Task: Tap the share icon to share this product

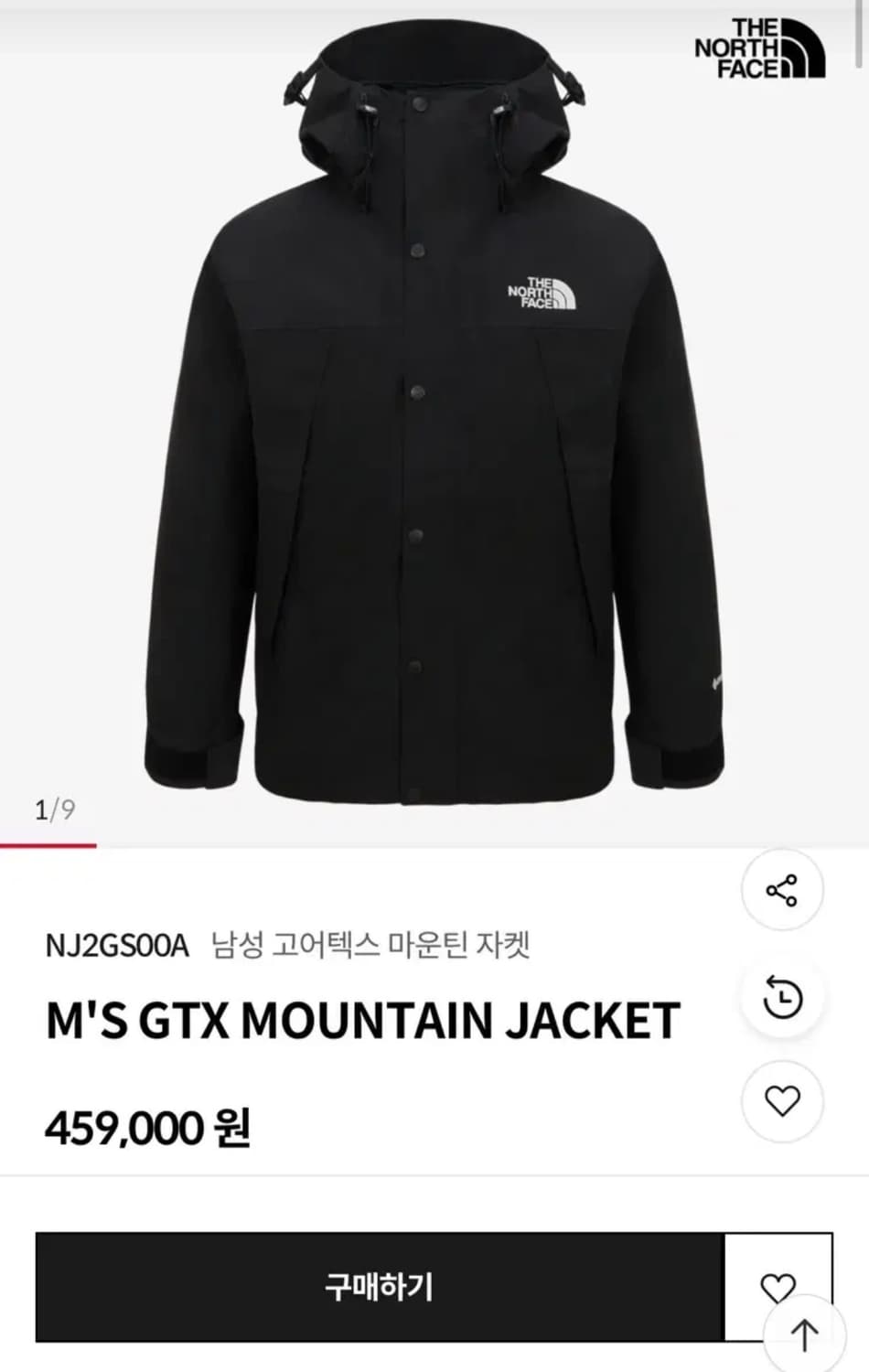Action: 781,889
